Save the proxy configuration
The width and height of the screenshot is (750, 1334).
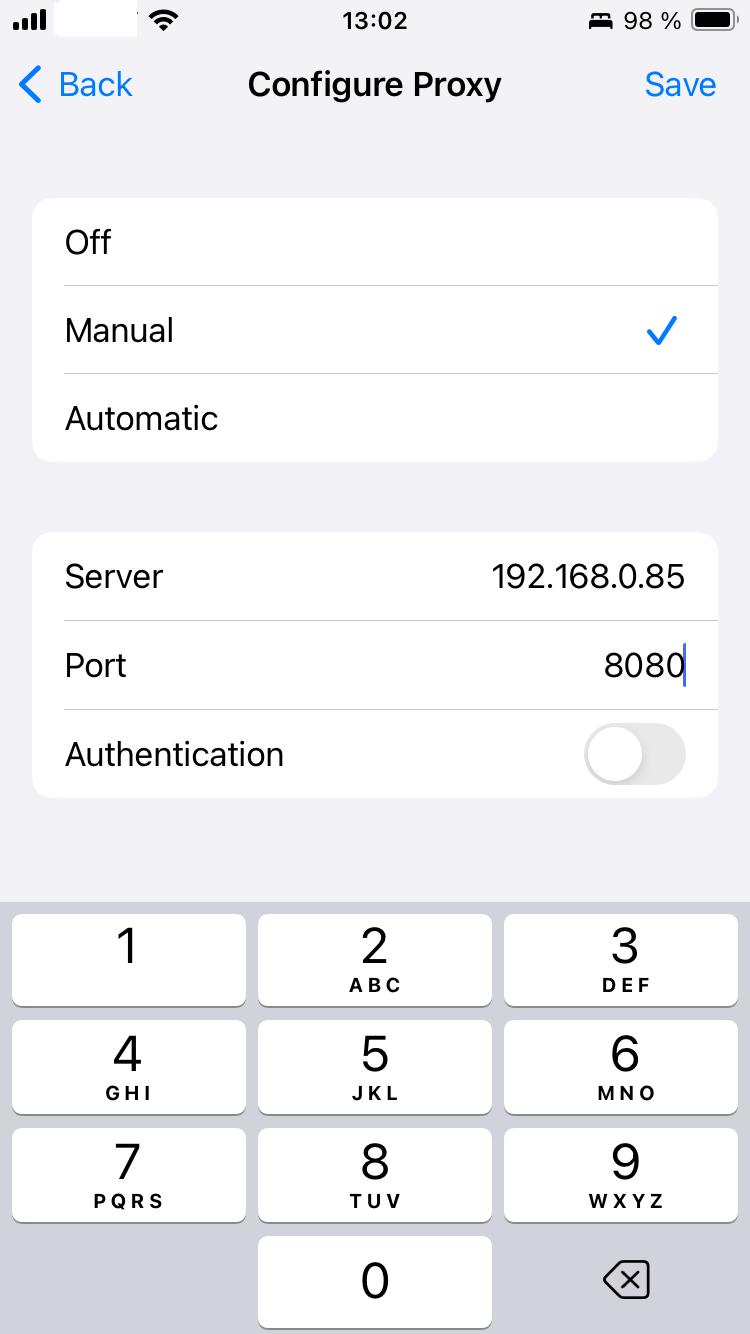680,85
